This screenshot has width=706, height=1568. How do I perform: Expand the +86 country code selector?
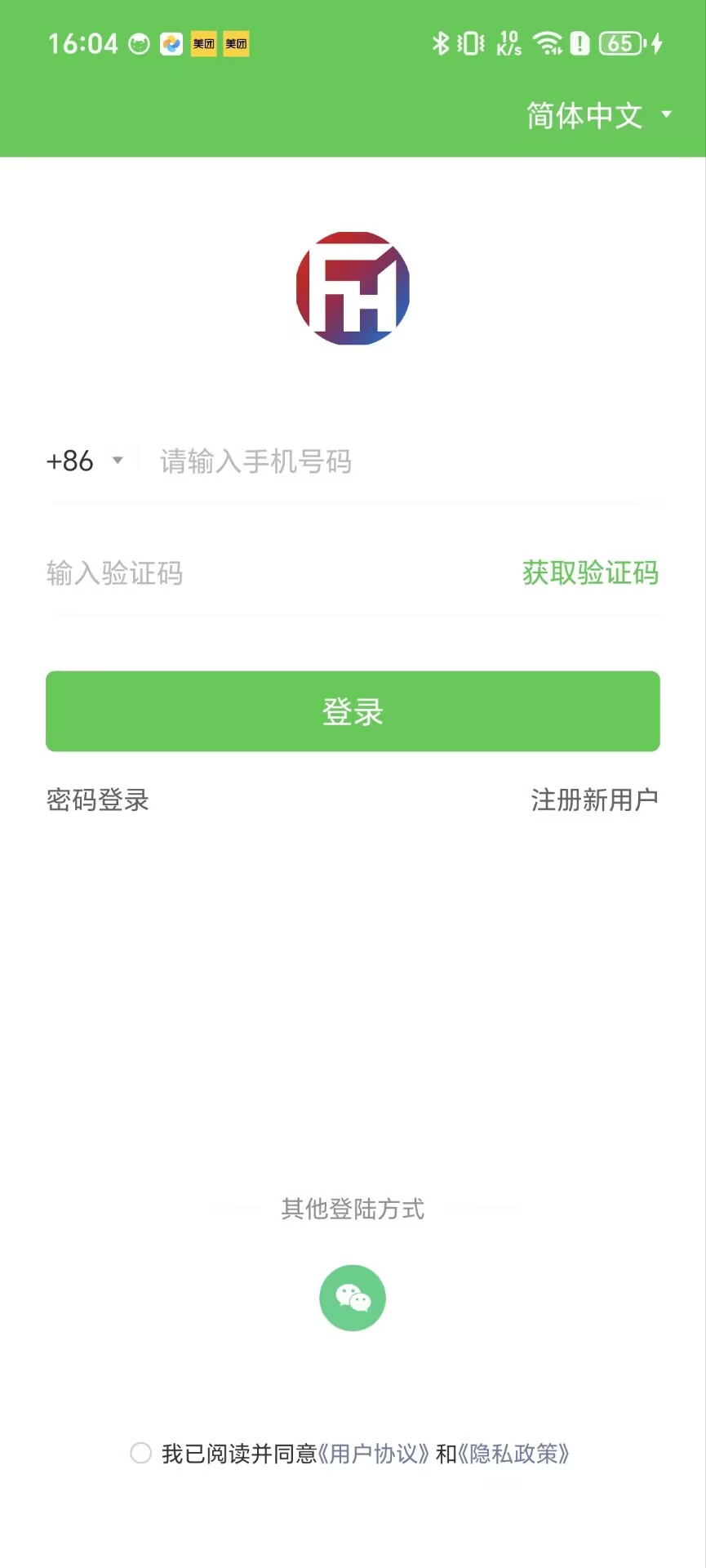coord(85,461)
